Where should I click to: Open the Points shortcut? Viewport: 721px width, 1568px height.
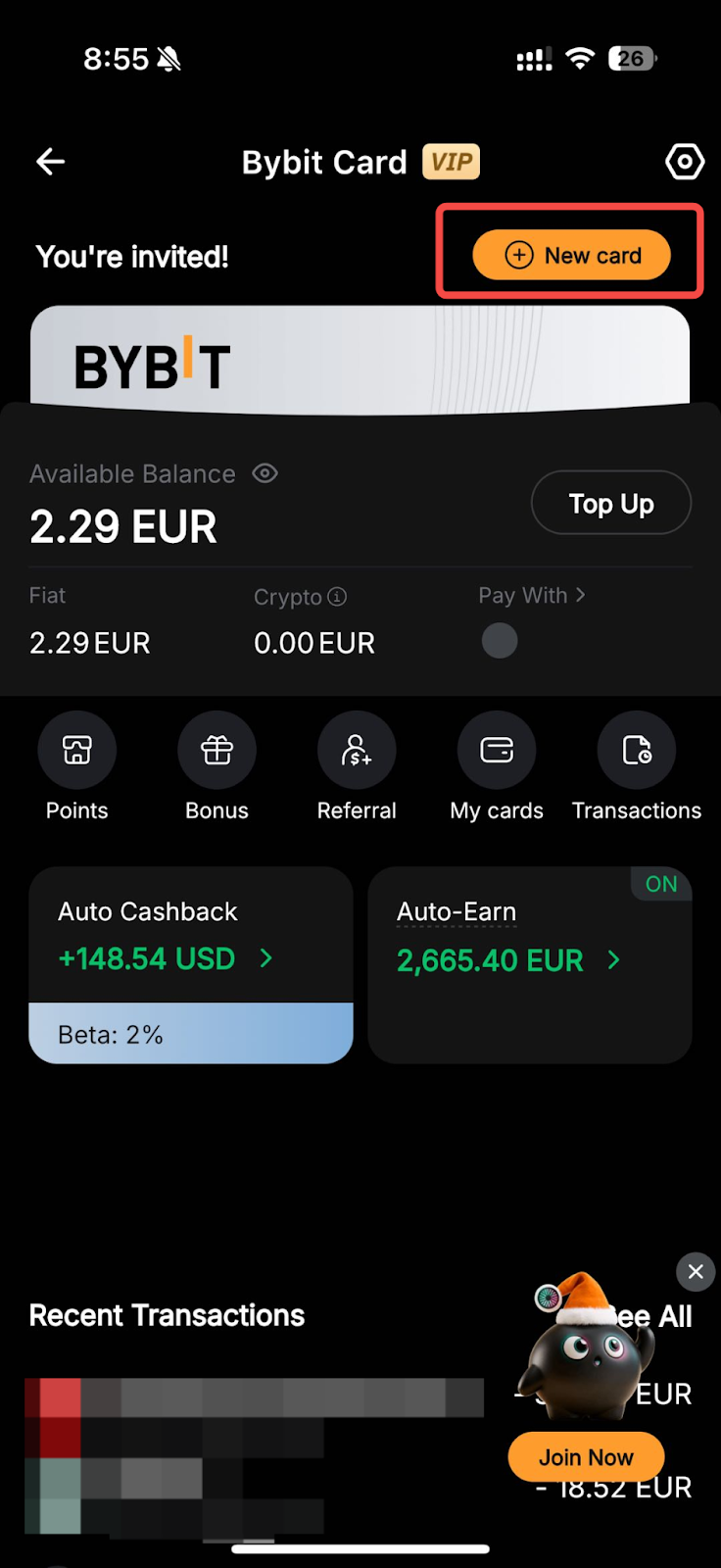point(76,751)
